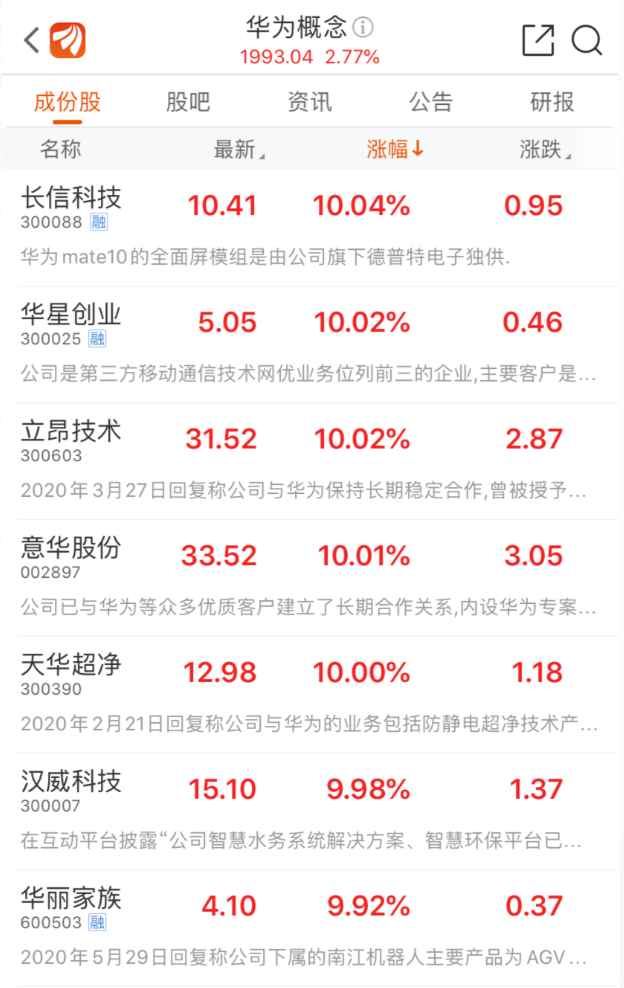Go back using the top-left arrow
624x988 pixels.
coord(32,40)
